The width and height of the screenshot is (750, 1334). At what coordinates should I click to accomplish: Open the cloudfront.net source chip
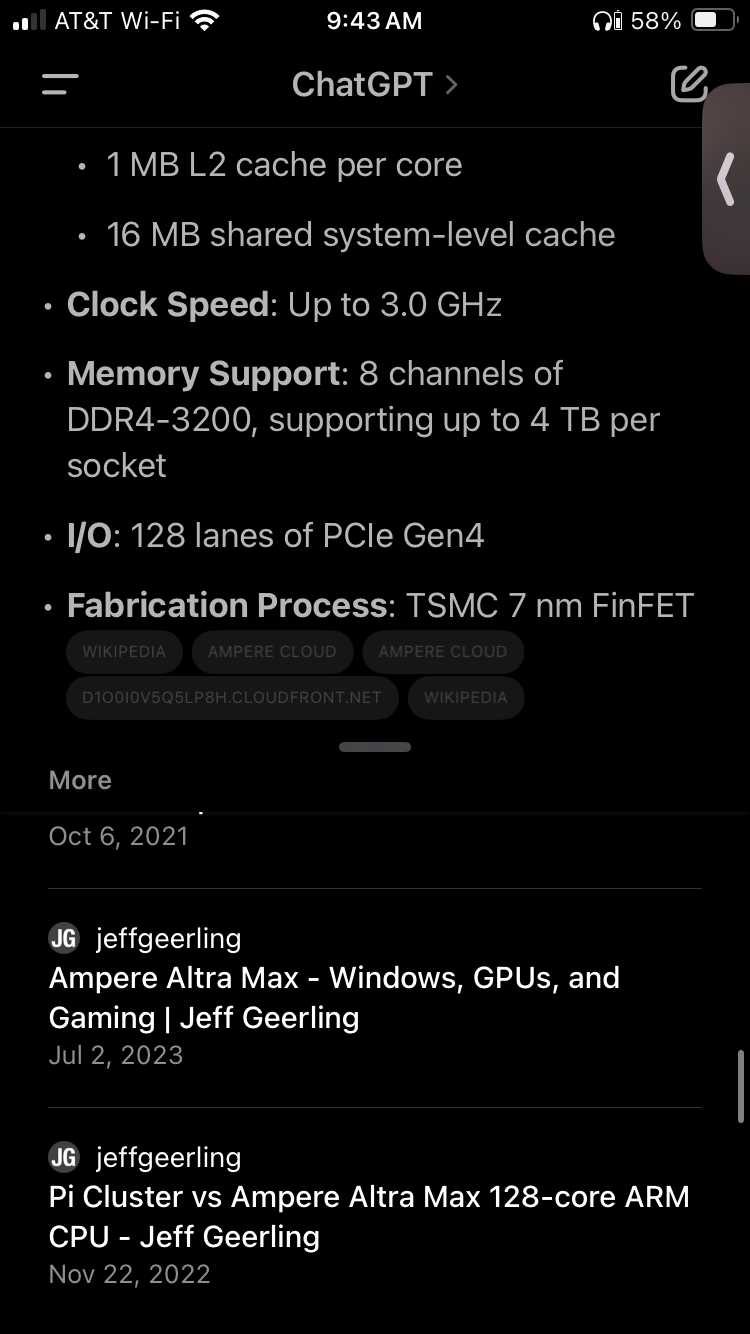click(x=232, y=697)
